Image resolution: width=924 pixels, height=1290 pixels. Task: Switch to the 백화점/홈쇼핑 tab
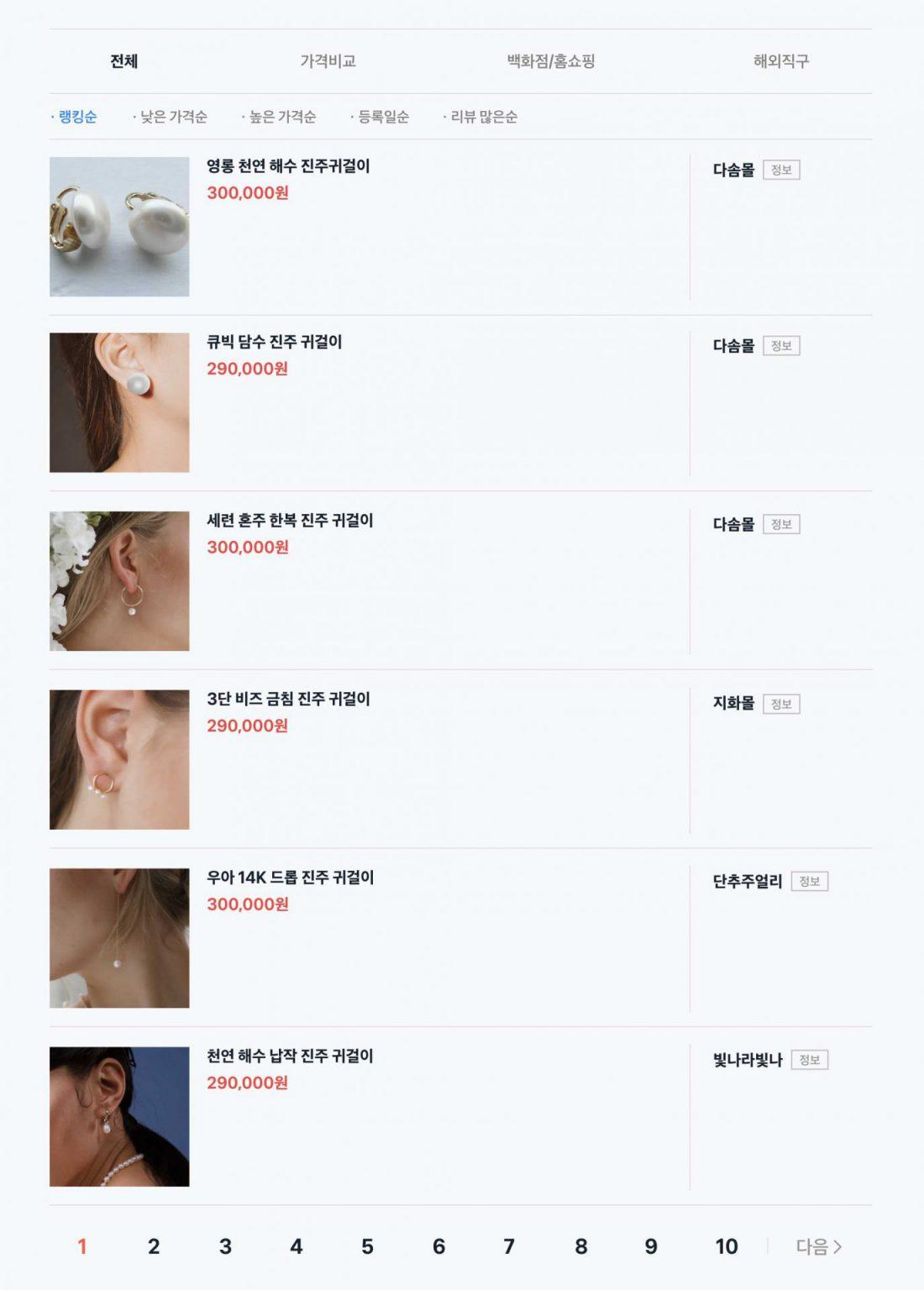(x=551, y=61)
